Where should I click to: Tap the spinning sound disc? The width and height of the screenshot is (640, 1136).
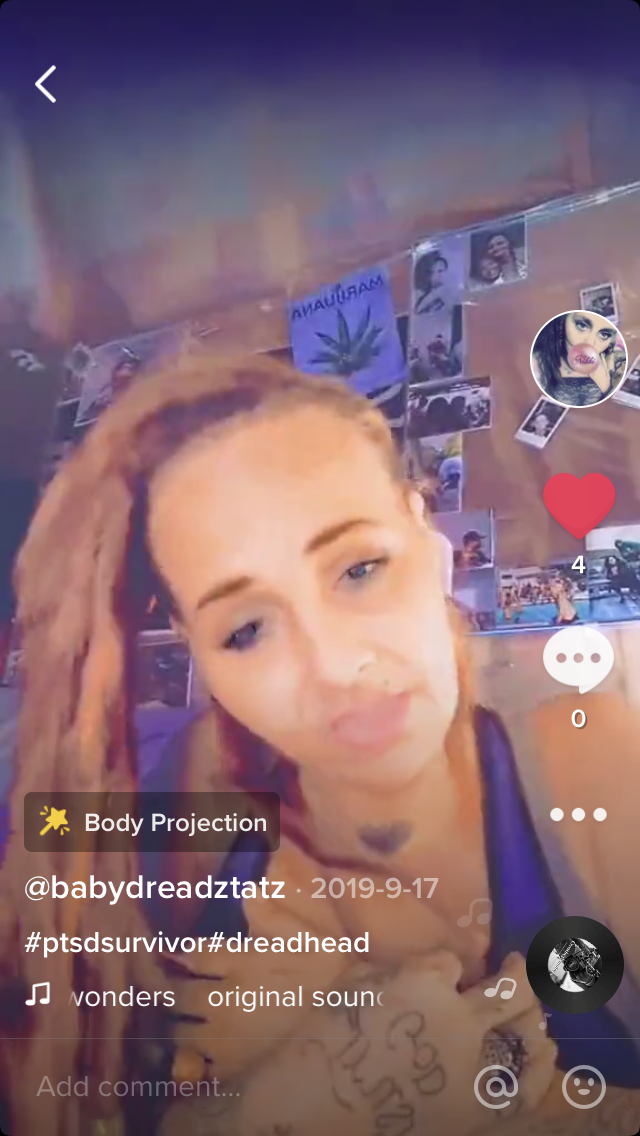pos(575,965)
